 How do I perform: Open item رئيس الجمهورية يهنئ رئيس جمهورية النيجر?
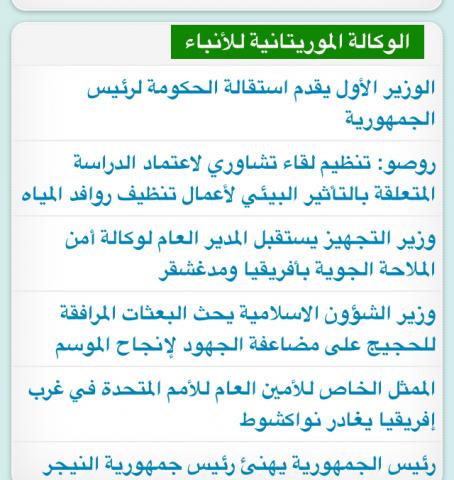239,464
